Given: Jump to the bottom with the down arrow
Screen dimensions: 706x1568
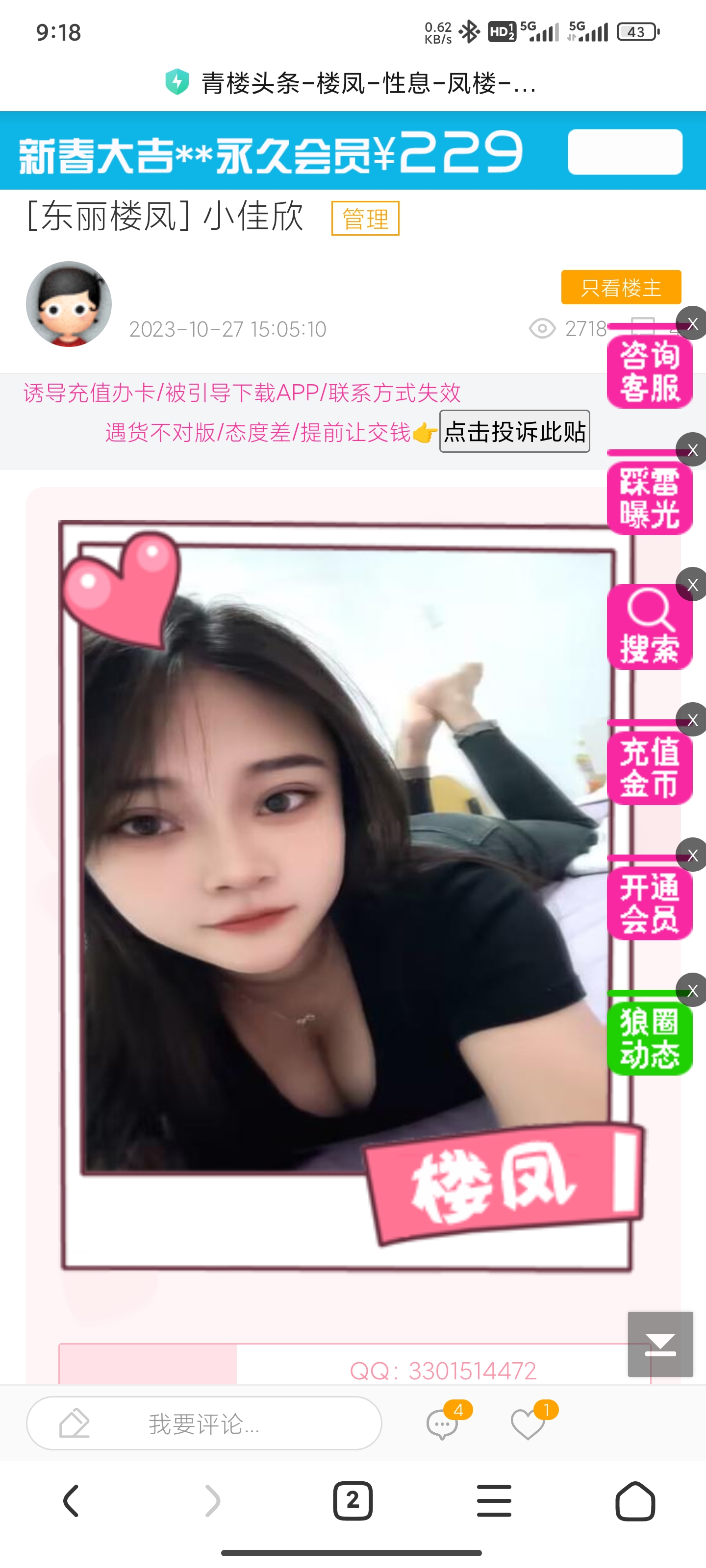Looking at the screenshot, I should (x=660, y=1344).
